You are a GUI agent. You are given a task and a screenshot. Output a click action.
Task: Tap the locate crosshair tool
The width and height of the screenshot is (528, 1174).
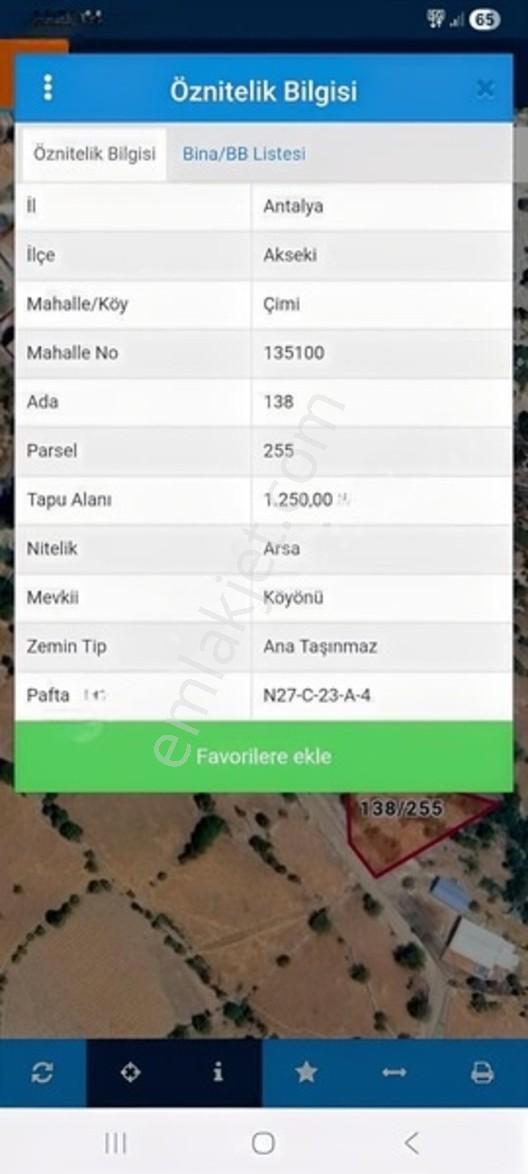[x=130, y=1072]
